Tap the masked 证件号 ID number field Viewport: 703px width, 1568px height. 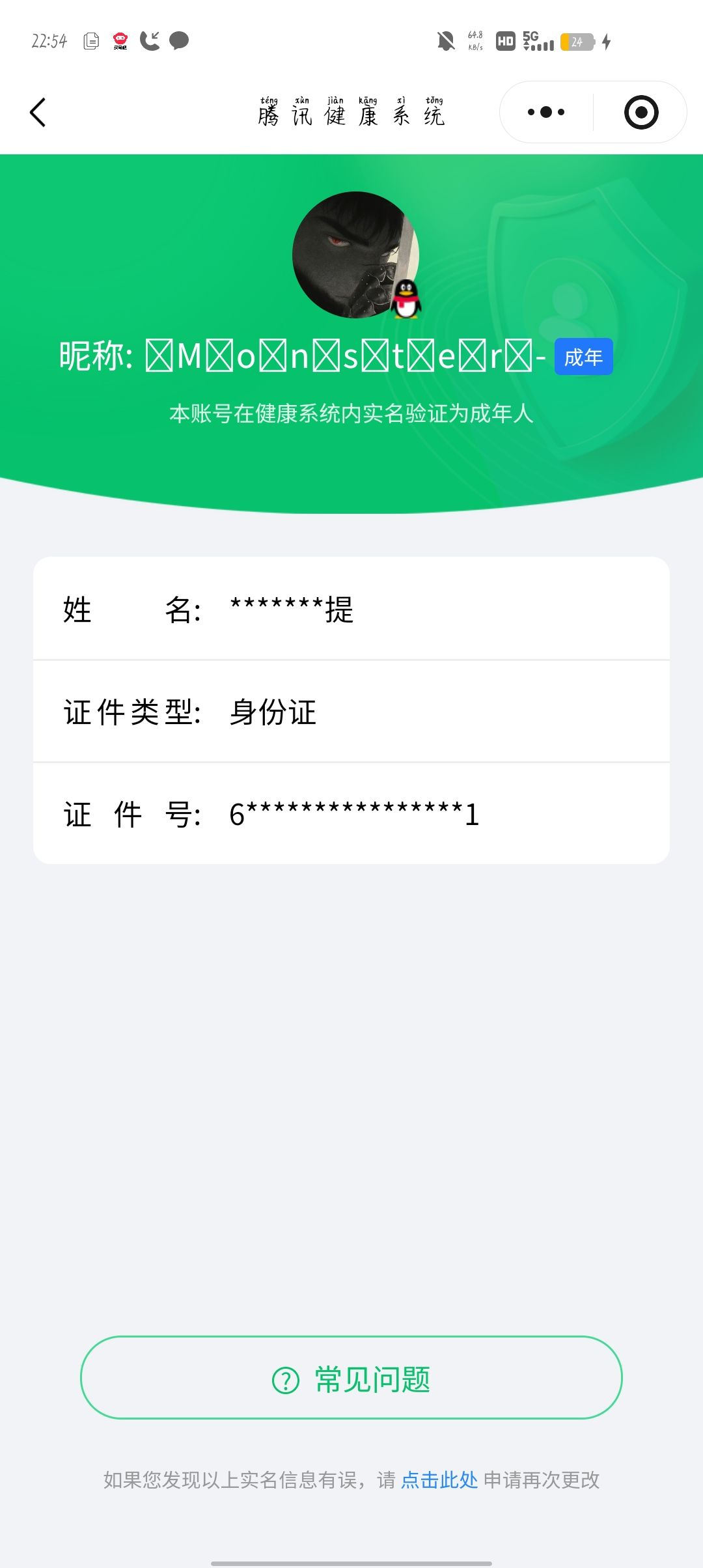point(355,813)
